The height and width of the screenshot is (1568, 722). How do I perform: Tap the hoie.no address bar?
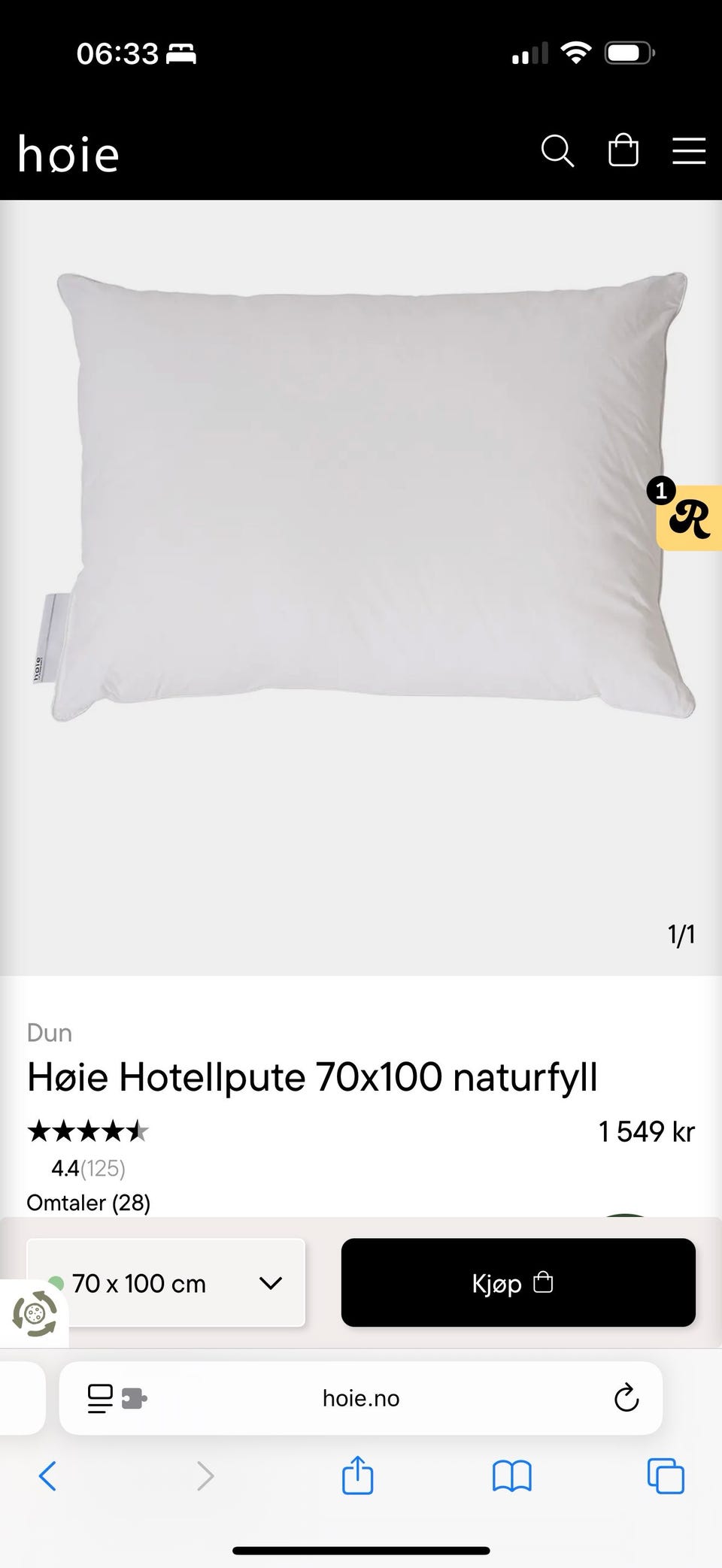tap(360, 1398)
